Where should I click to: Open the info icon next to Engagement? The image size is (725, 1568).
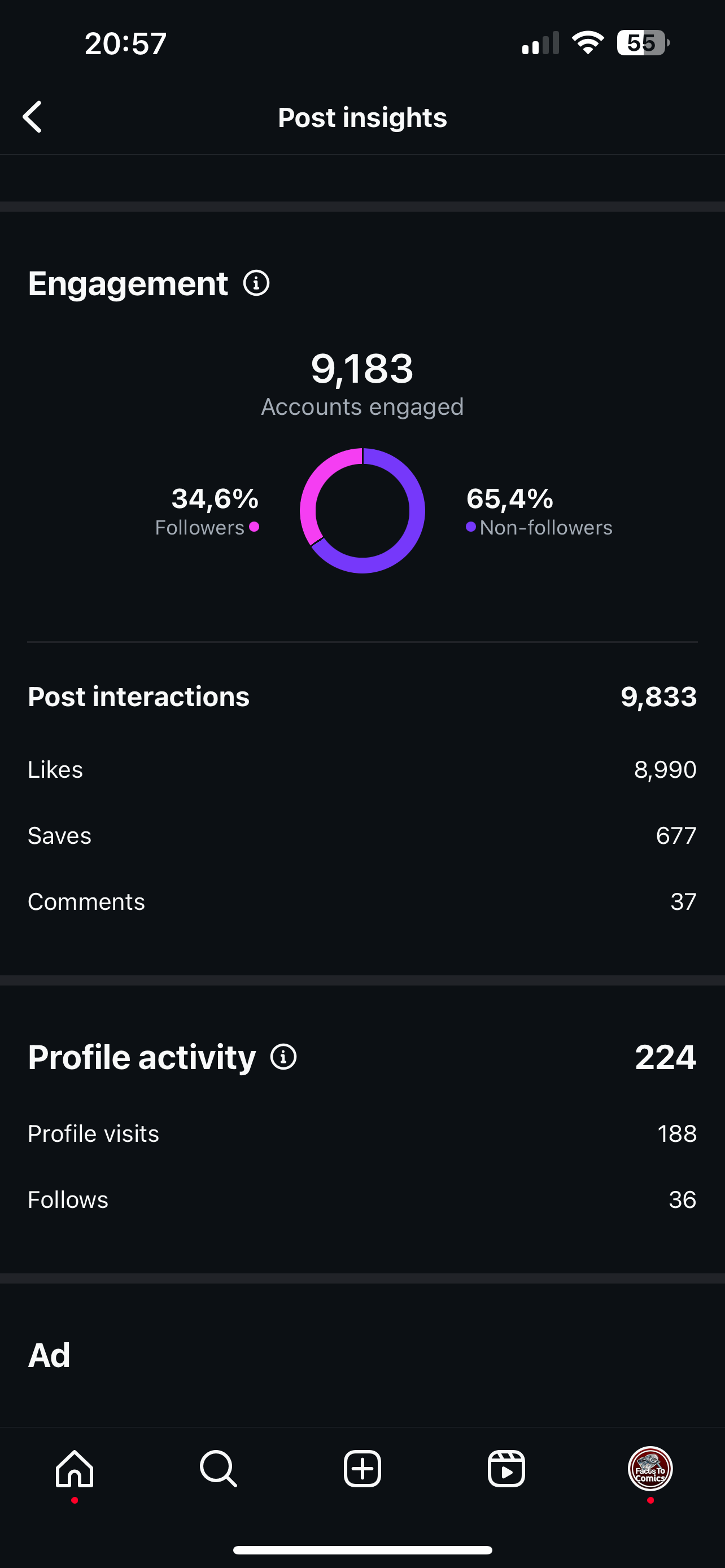click(256, 283)
